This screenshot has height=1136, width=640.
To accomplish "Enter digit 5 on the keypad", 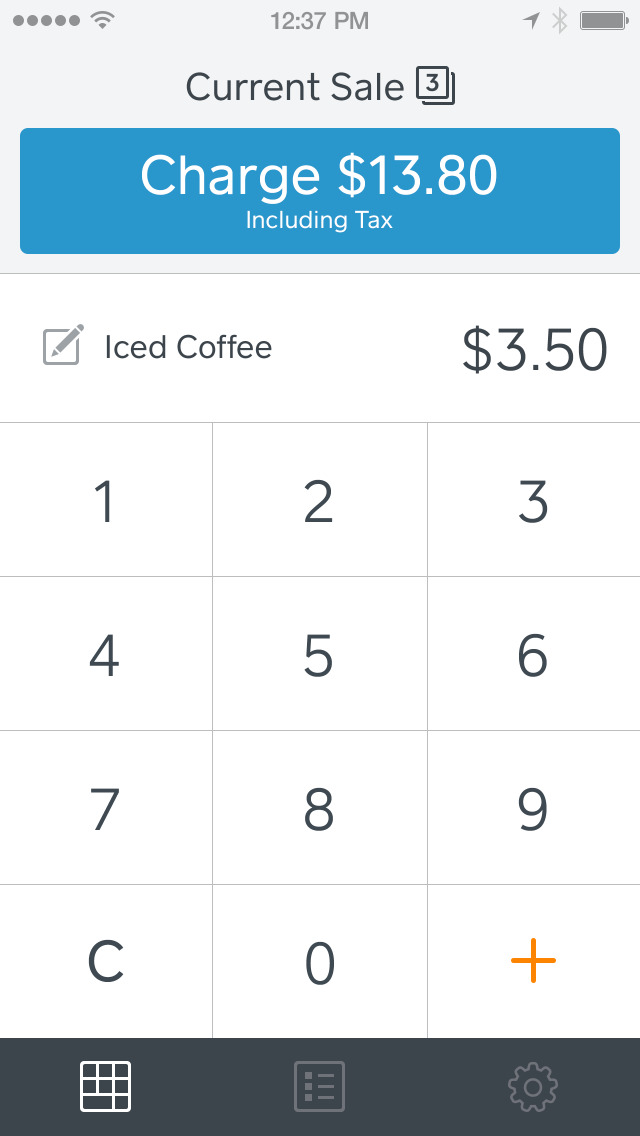I will point(319,654).
